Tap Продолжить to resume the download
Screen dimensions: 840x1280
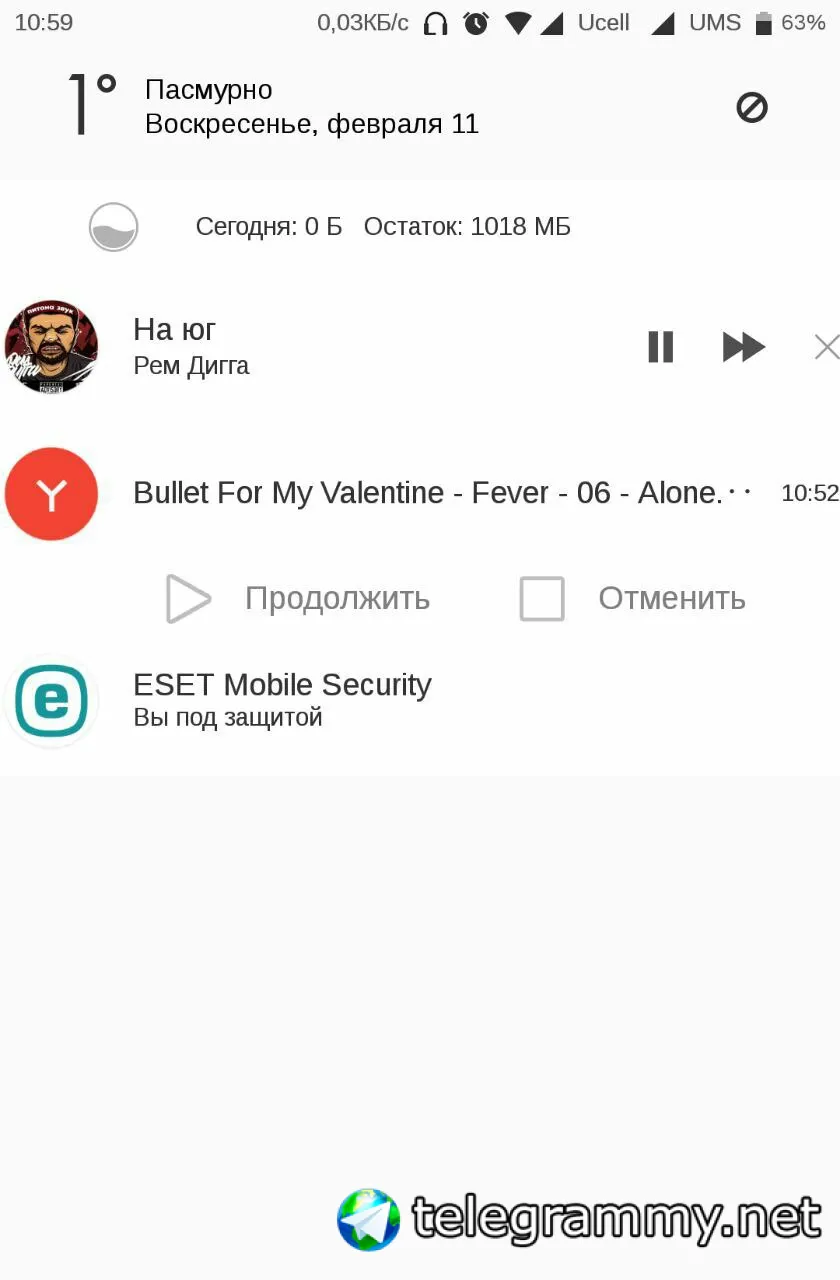tap(300, 599)
